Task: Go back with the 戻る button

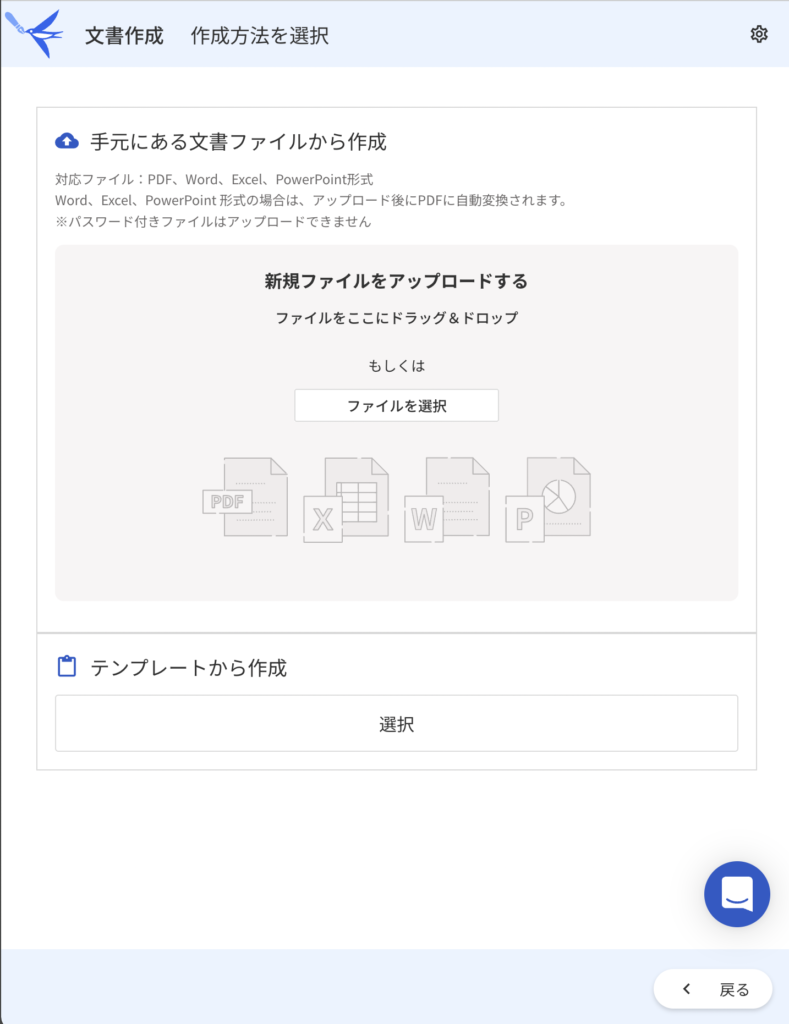Action: coord(713,989)
